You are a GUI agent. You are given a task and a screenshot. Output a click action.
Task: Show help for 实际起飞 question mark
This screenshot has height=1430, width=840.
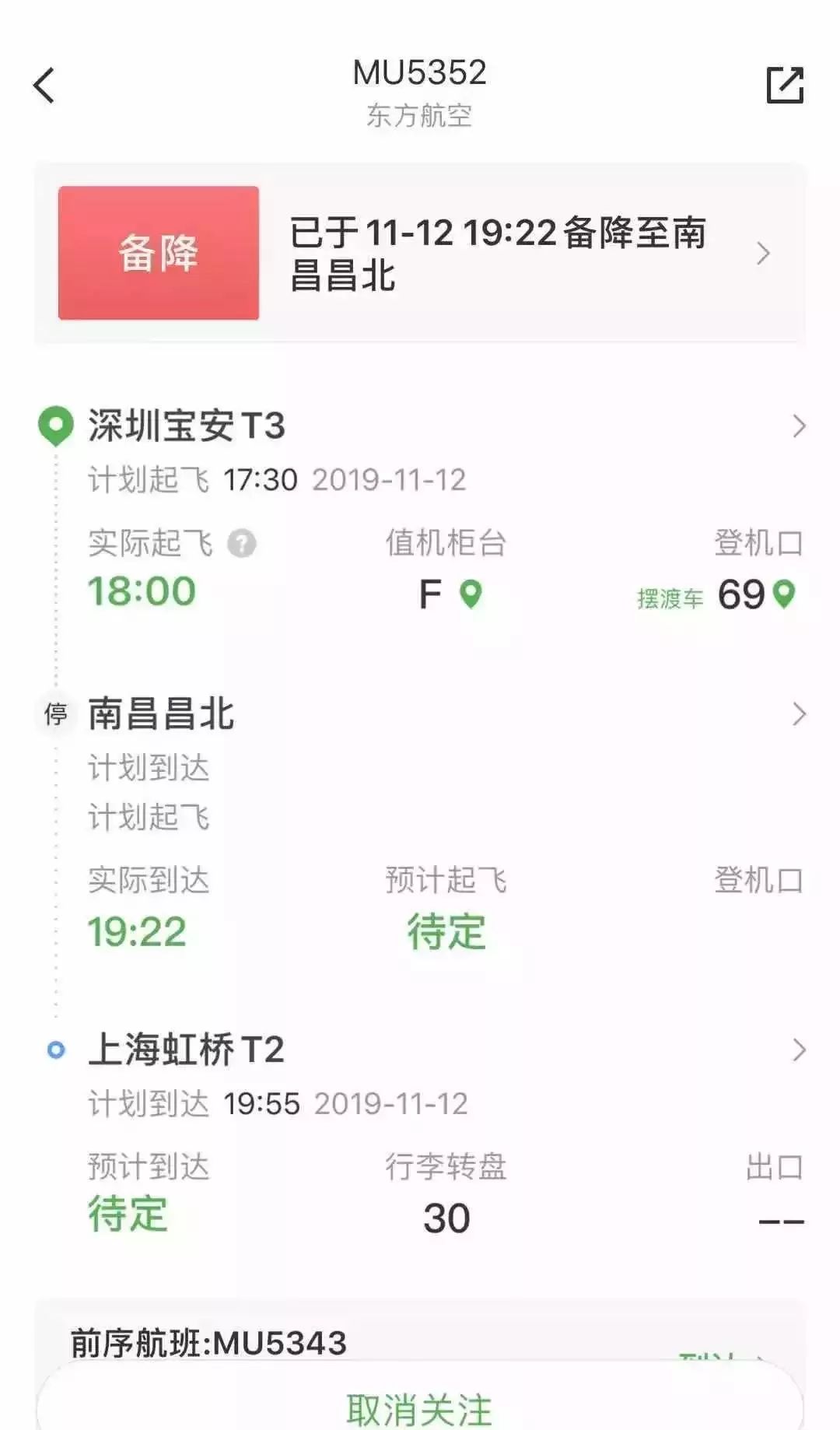242,543
